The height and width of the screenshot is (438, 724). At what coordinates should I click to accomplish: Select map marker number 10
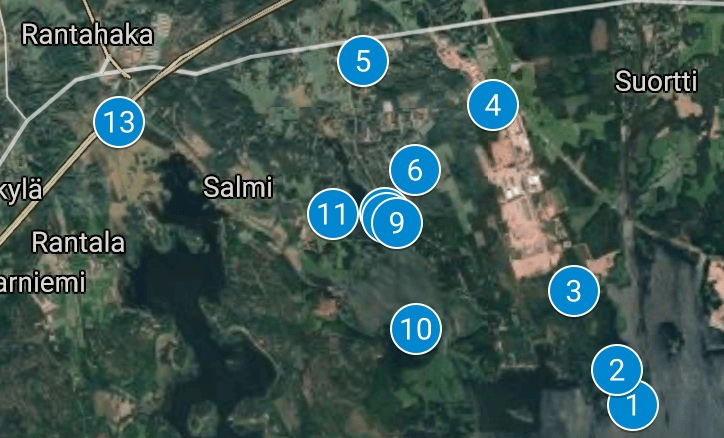416,328
